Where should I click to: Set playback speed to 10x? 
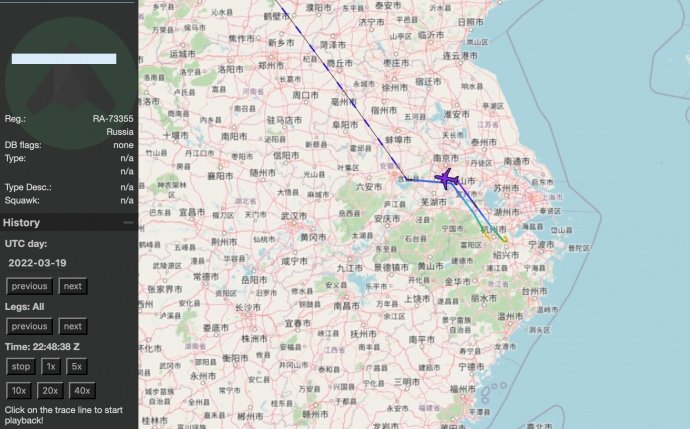(18, 390)
